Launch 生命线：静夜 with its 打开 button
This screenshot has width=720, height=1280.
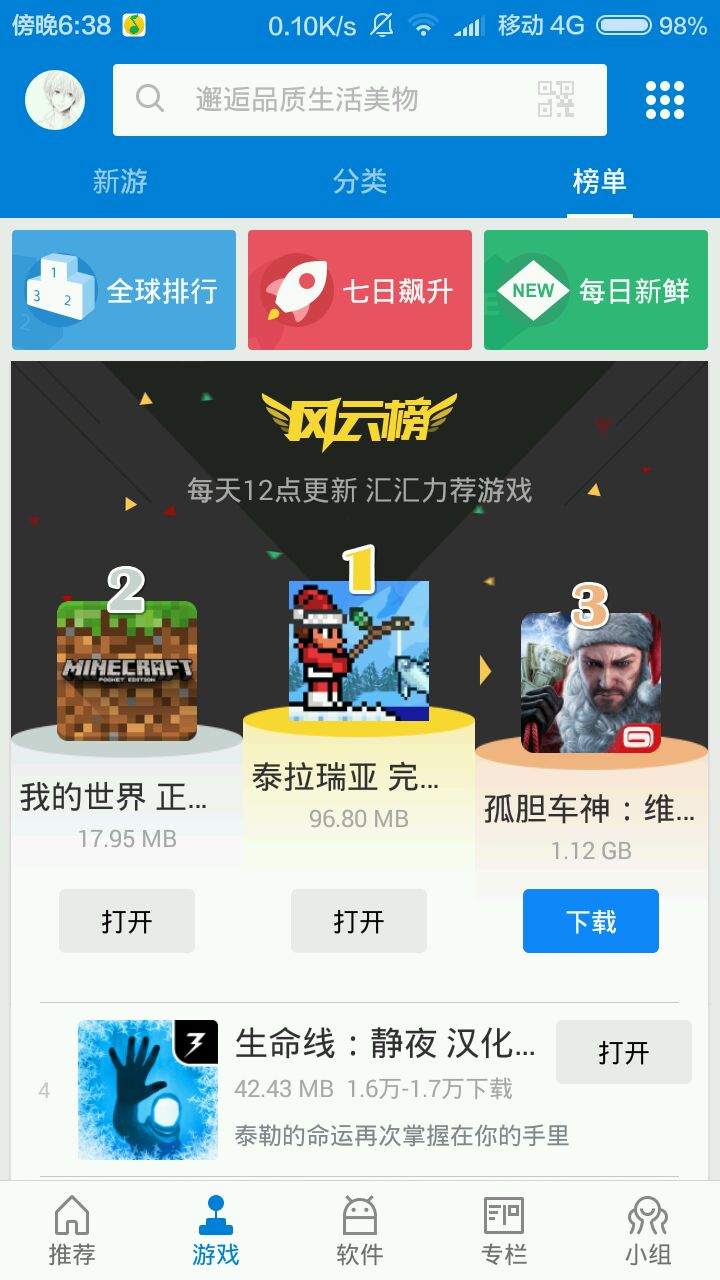click(x=623, y=1052)
